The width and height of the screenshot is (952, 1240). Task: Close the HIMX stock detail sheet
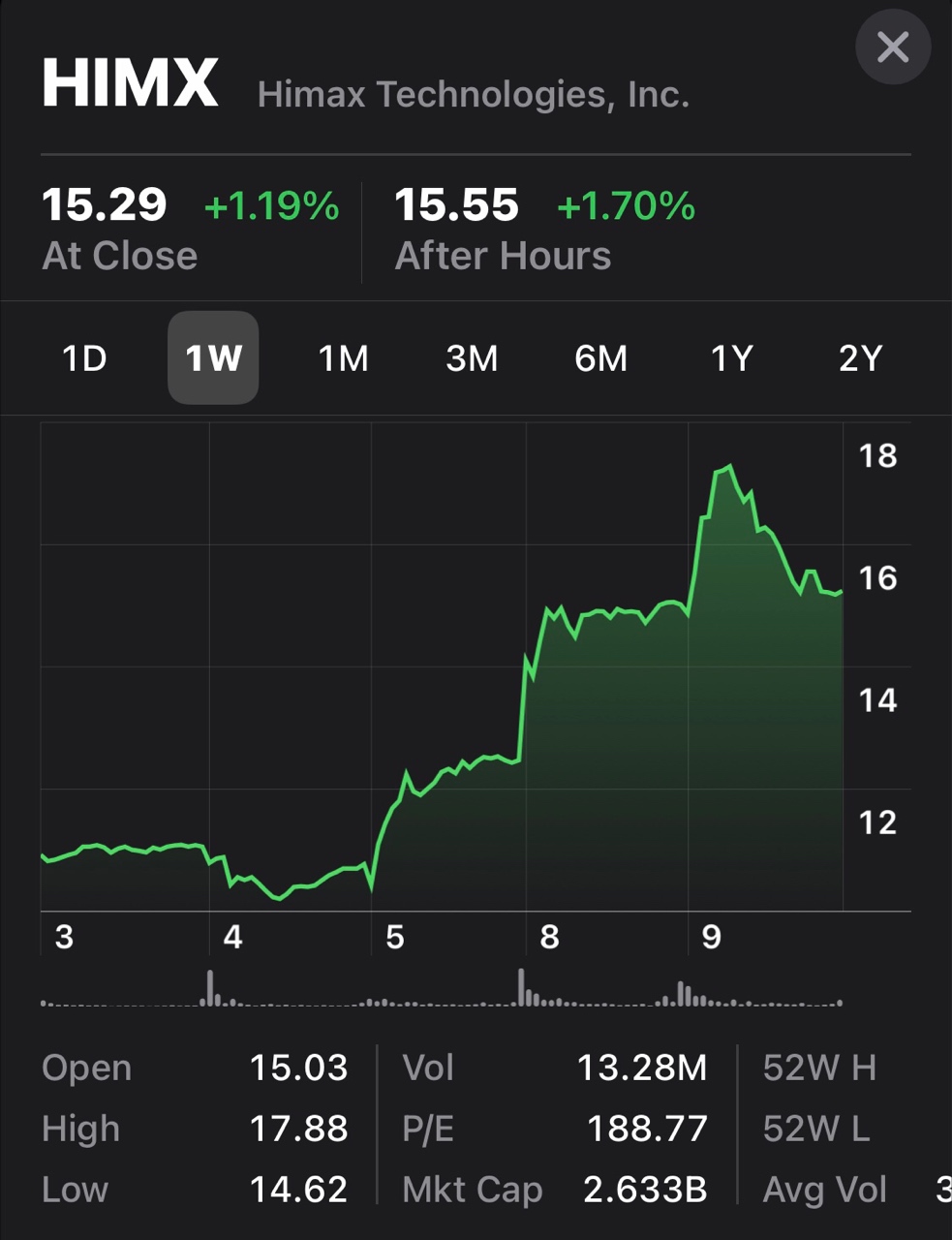[x=892, y=46]
